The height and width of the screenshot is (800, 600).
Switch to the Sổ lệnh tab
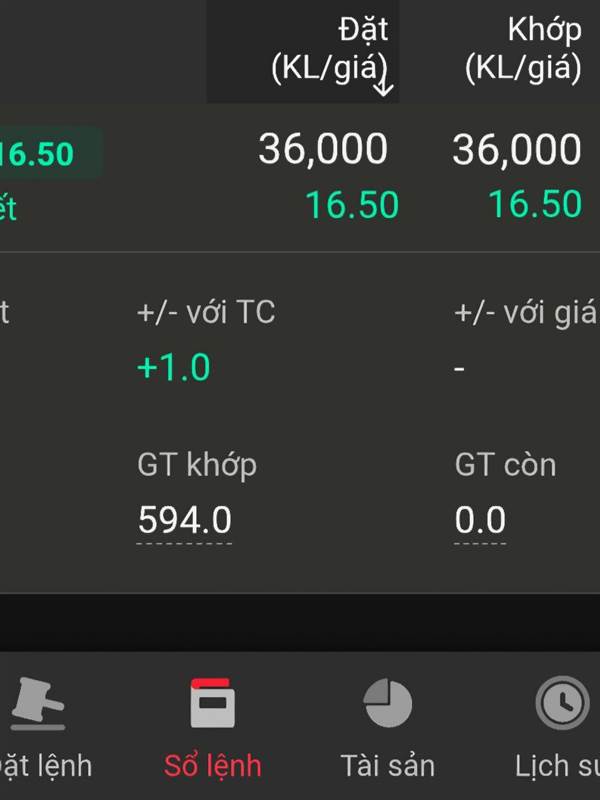[x=212, y=728]
